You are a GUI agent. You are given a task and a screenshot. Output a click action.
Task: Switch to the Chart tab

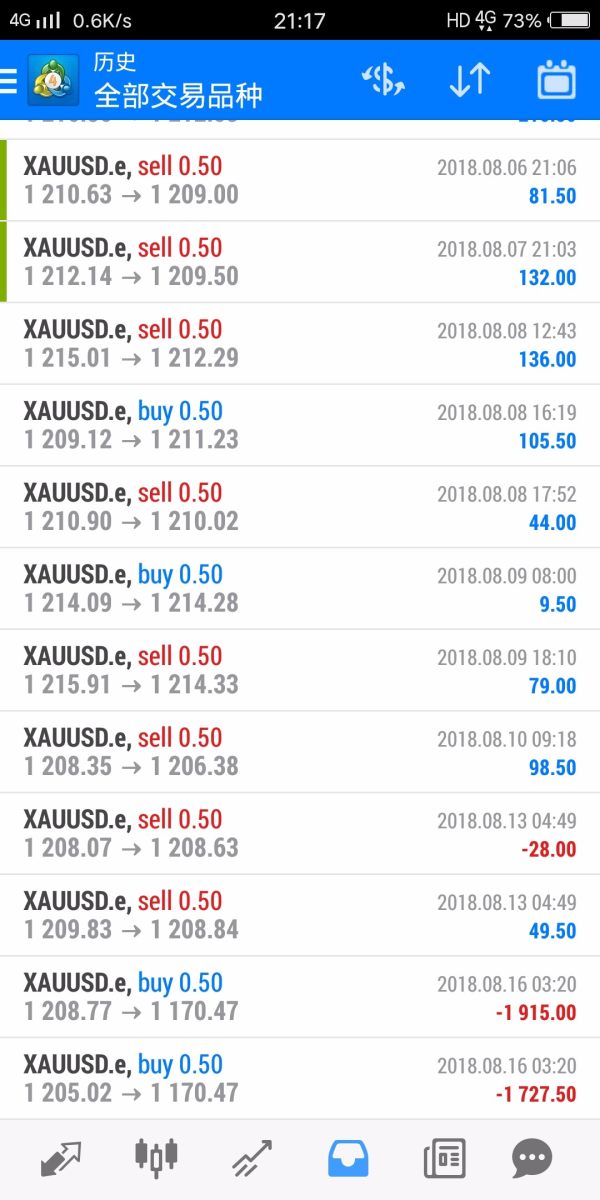pos(156,1159)
